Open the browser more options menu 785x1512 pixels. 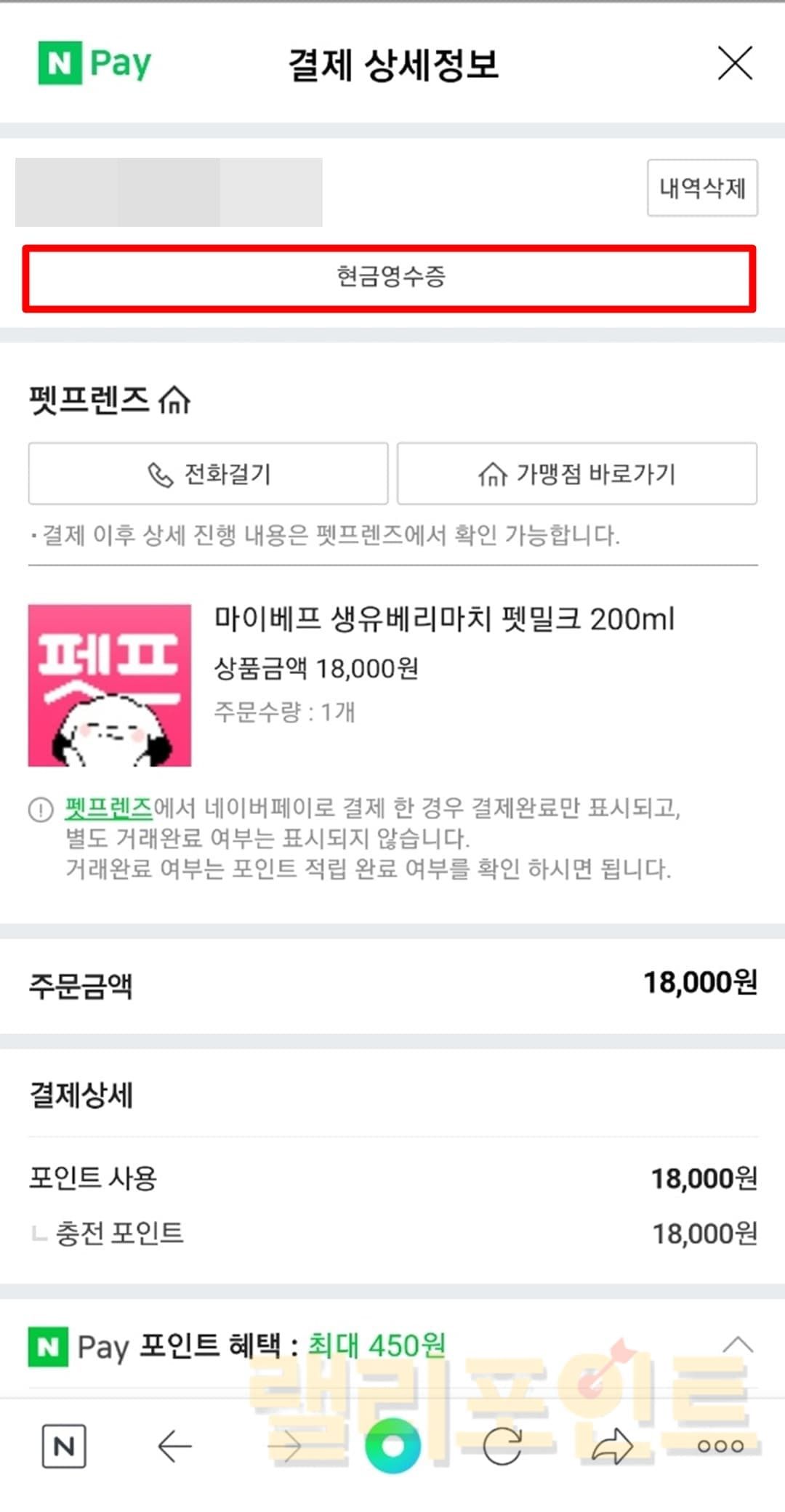tap(720, 1447)
